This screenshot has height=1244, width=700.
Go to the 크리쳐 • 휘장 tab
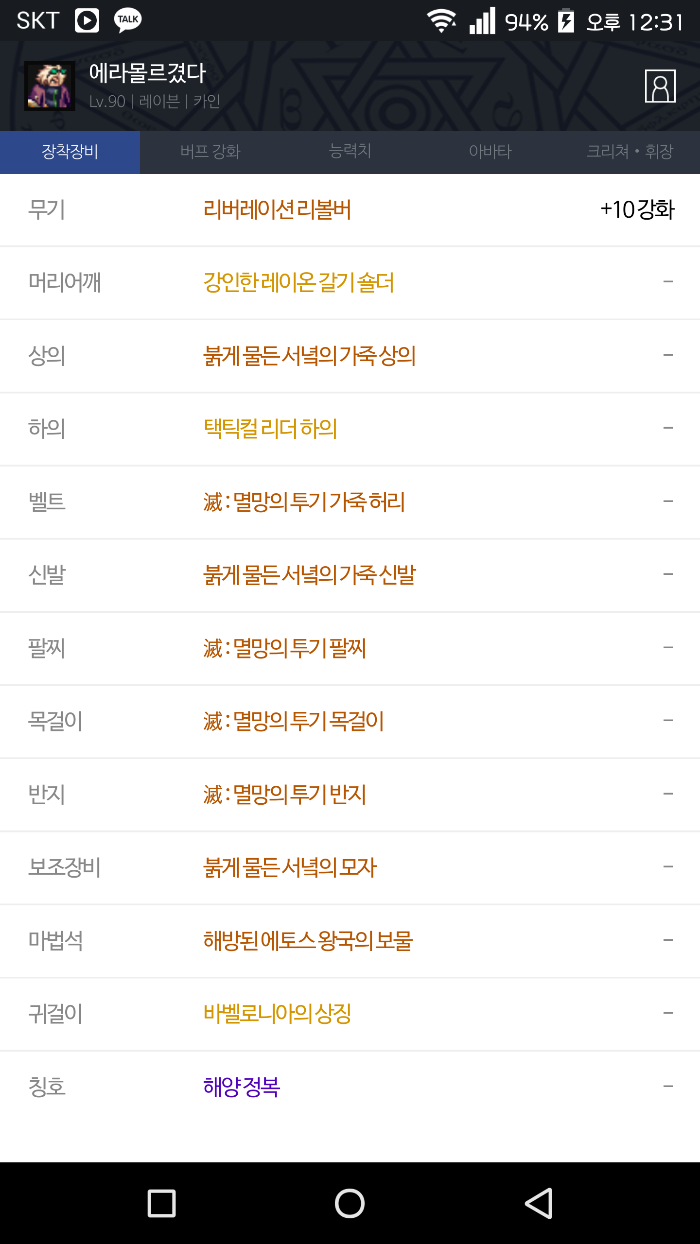click(629, 152)
